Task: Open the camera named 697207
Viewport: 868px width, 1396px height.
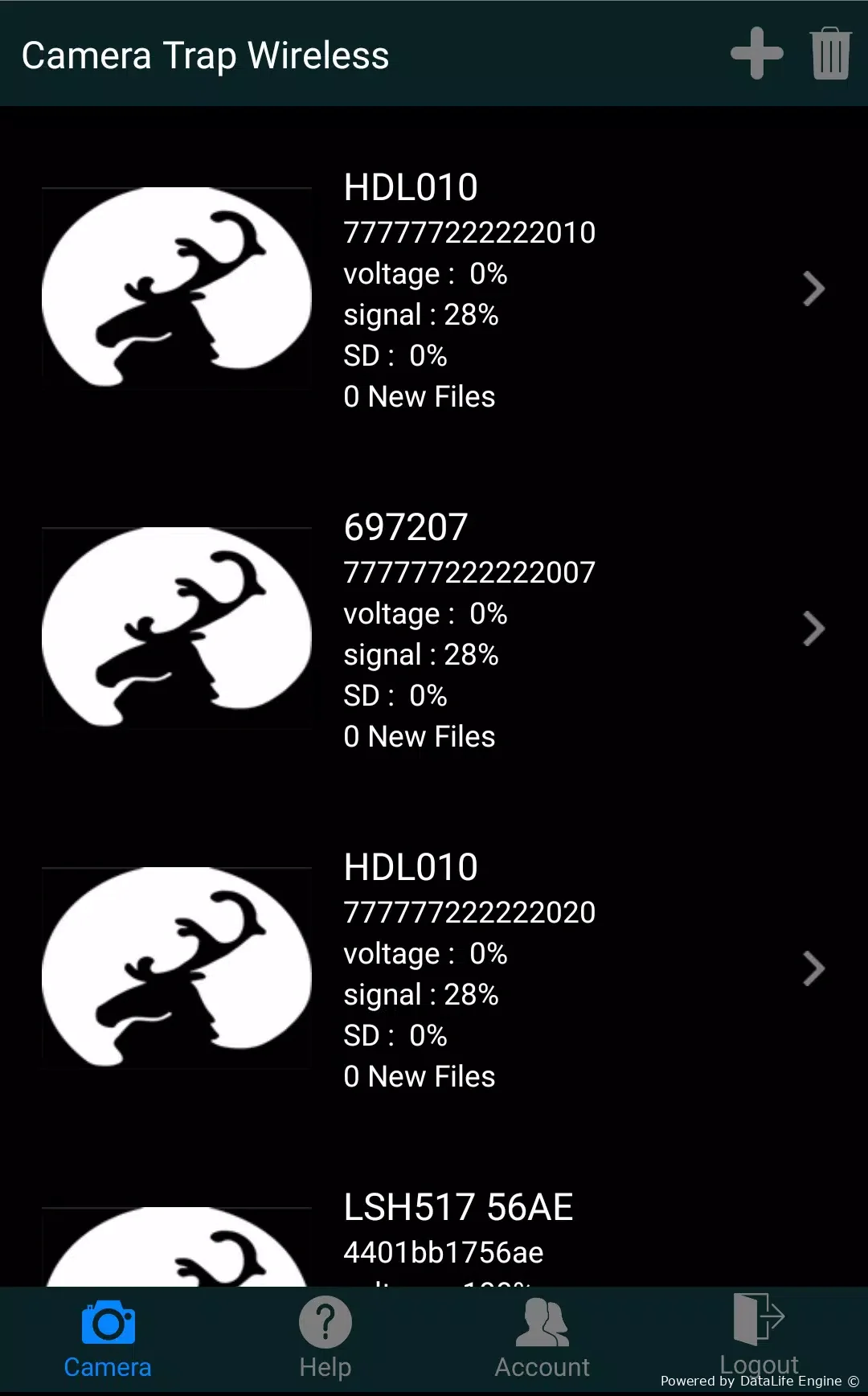Action: (x=434, y=629)
